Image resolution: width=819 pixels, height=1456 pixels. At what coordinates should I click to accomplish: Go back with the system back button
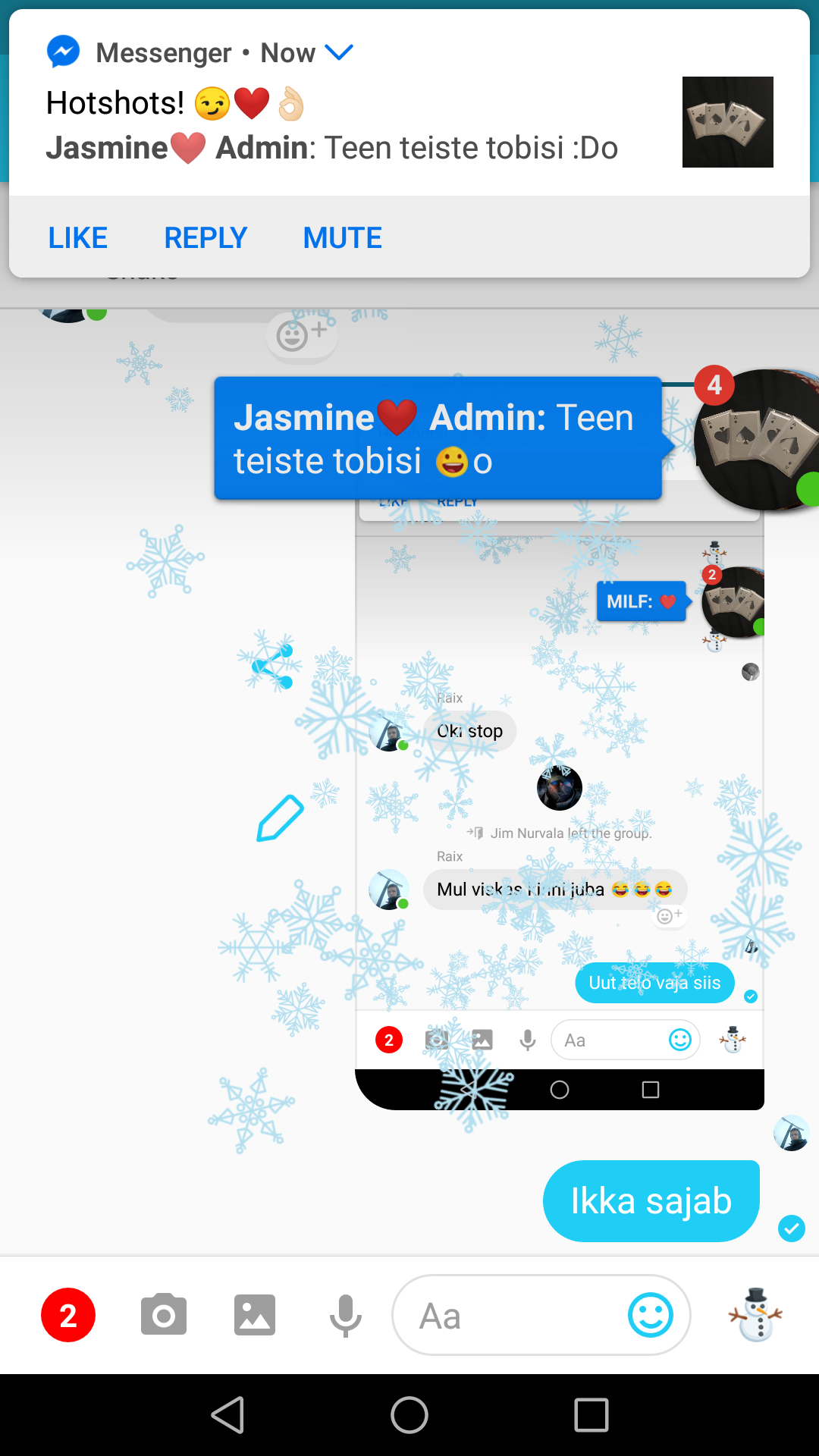(227, 1415)
